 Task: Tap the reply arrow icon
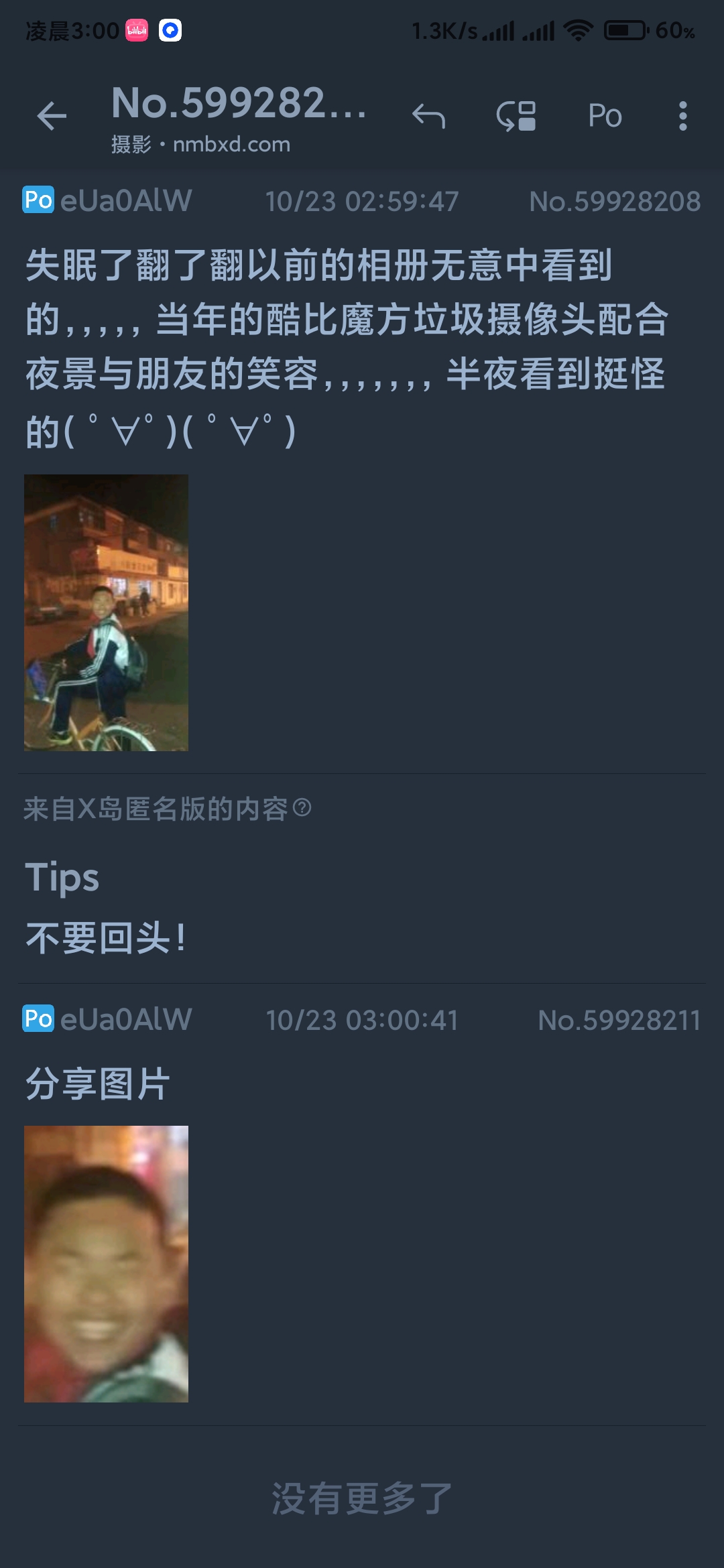(x=428, y=116)
